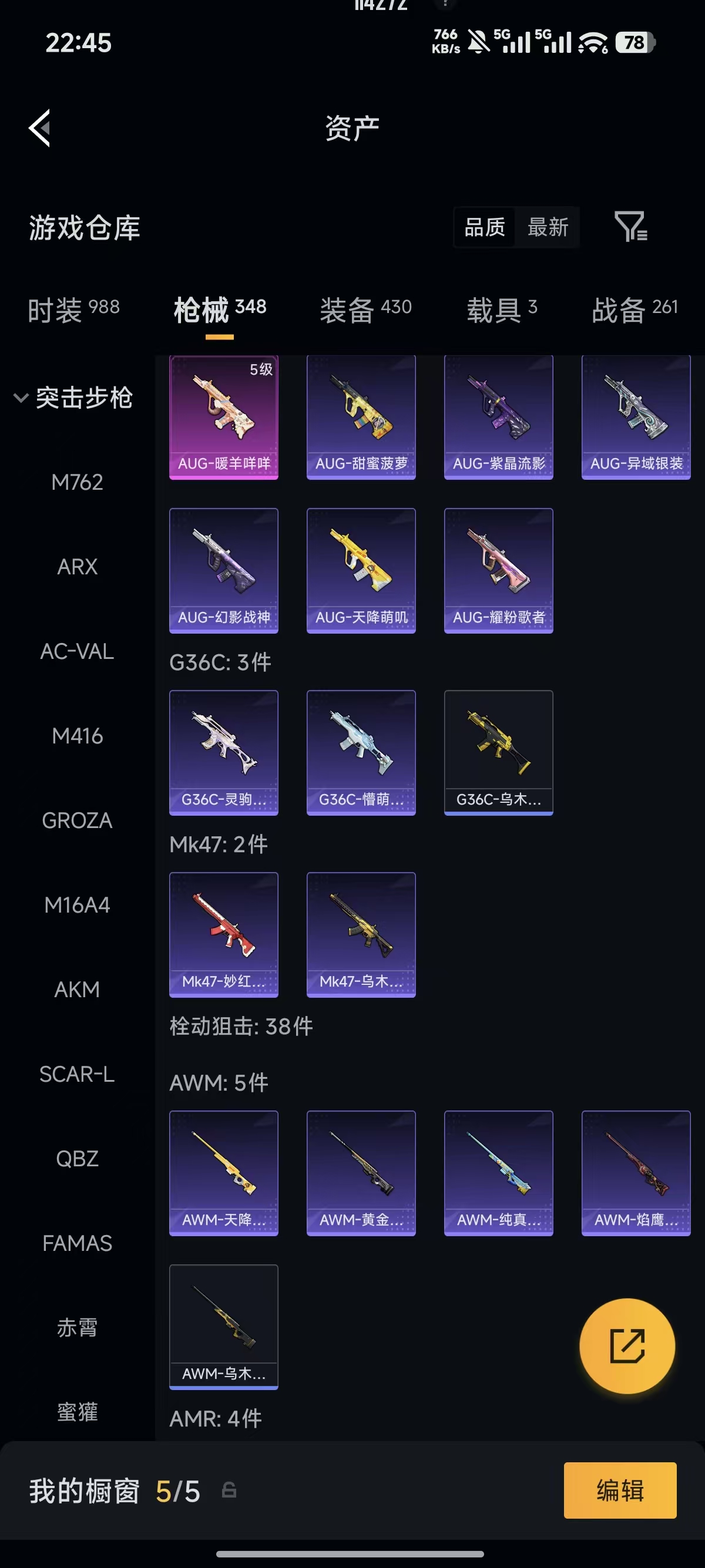Tap the black-gold G36C-乌木 skin
The height and width of the screenshot is (1568, 705).
(x=499, y=752)
